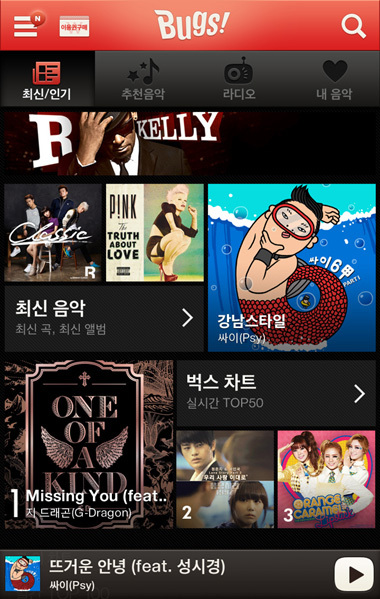Open the rank 2 chart song
This screenshot has height=599, width=380.
tap(225, 479)
